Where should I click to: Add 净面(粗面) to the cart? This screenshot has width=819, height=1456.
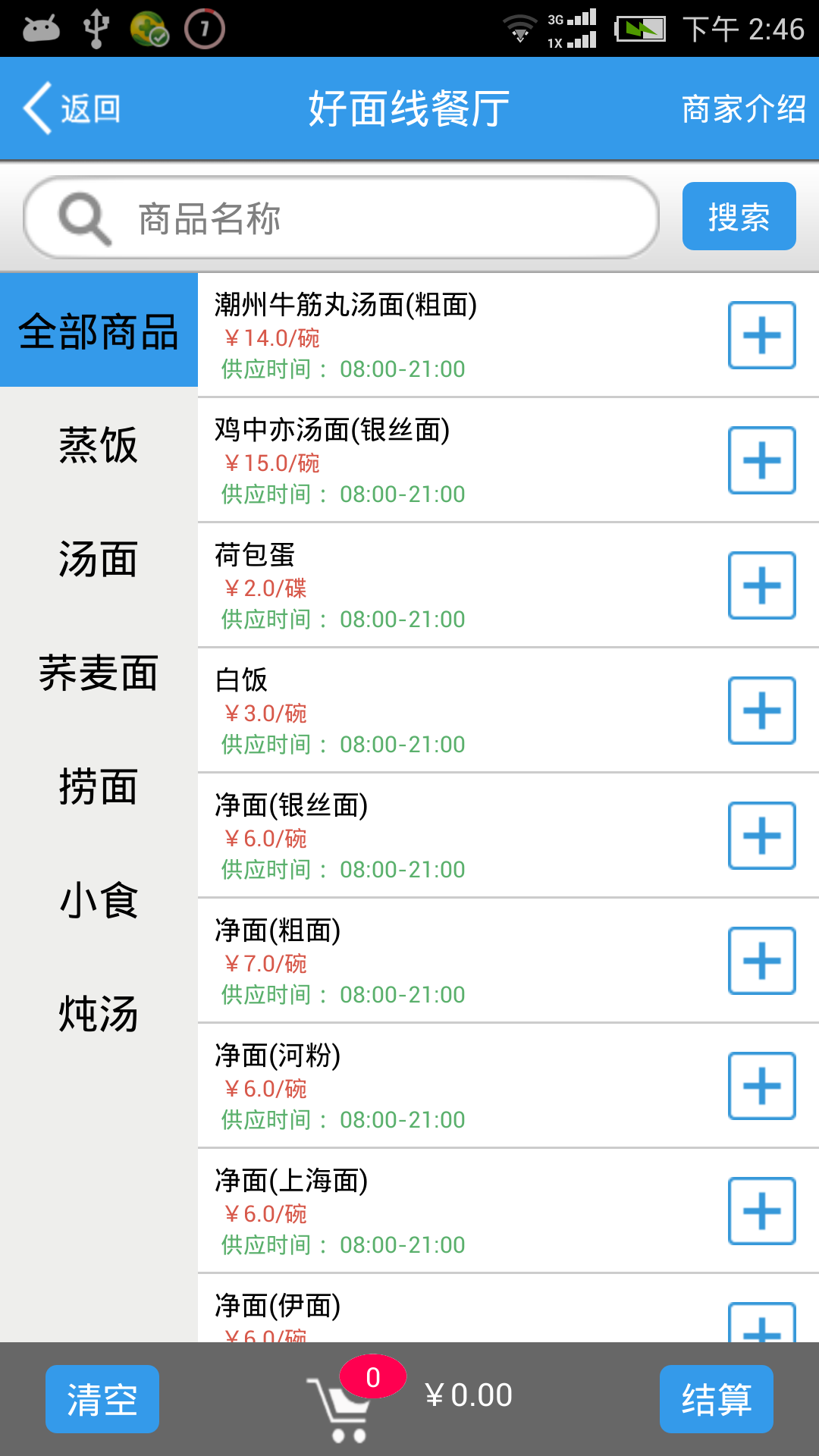click(762, 961)
